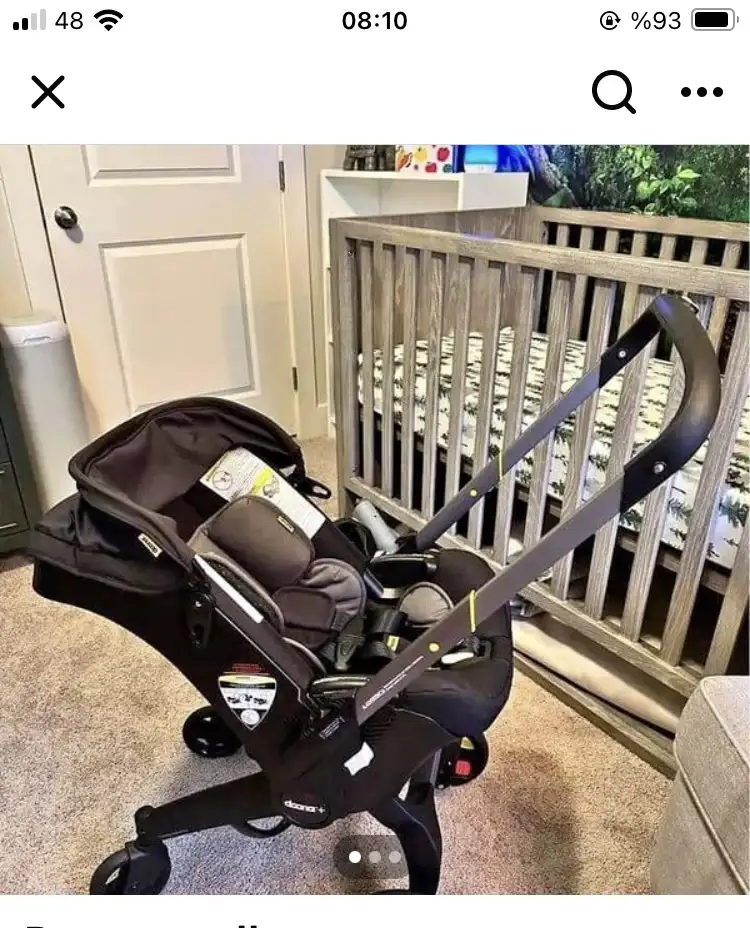Image resolution: width=750 pixels, height=928 pixels.
Task: Open the three-dot overflow menu
Action: 701,92
